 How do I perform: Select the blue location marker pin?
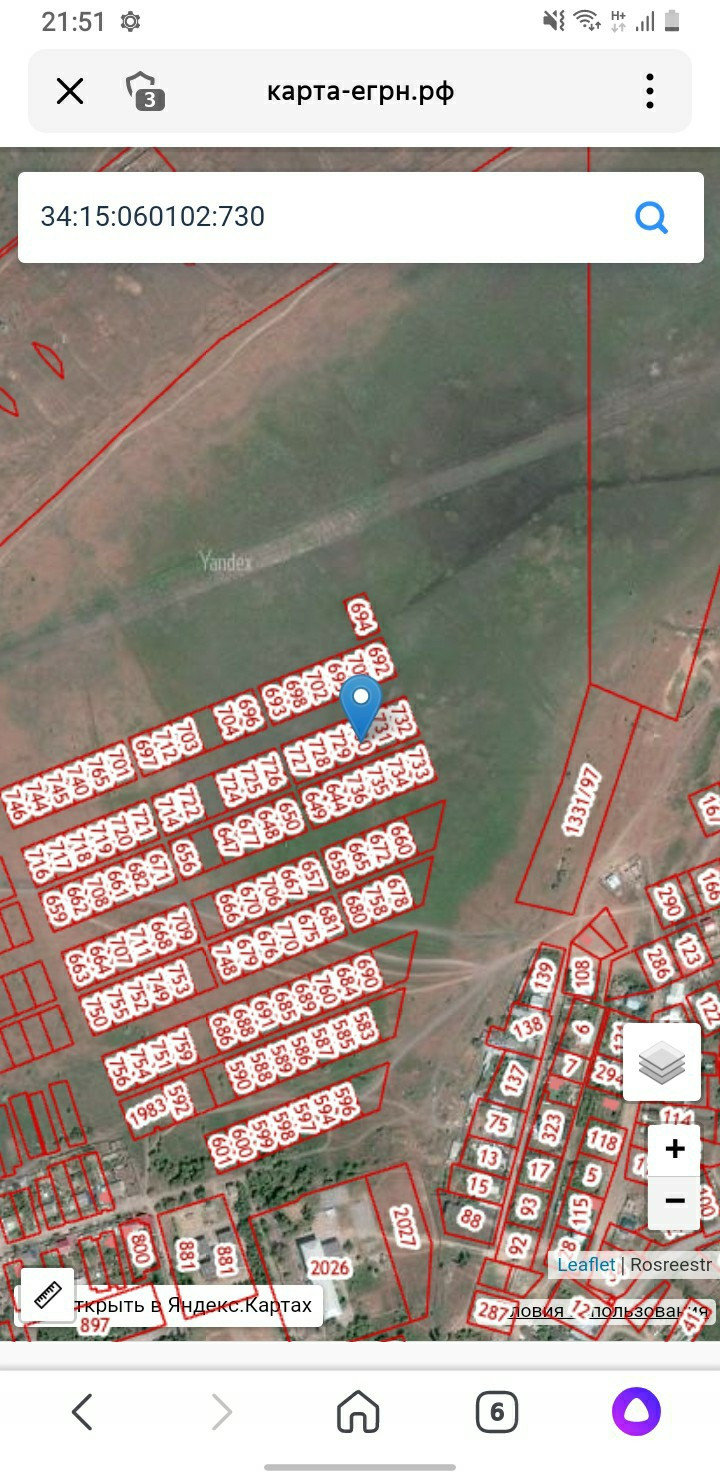(361, 705)
